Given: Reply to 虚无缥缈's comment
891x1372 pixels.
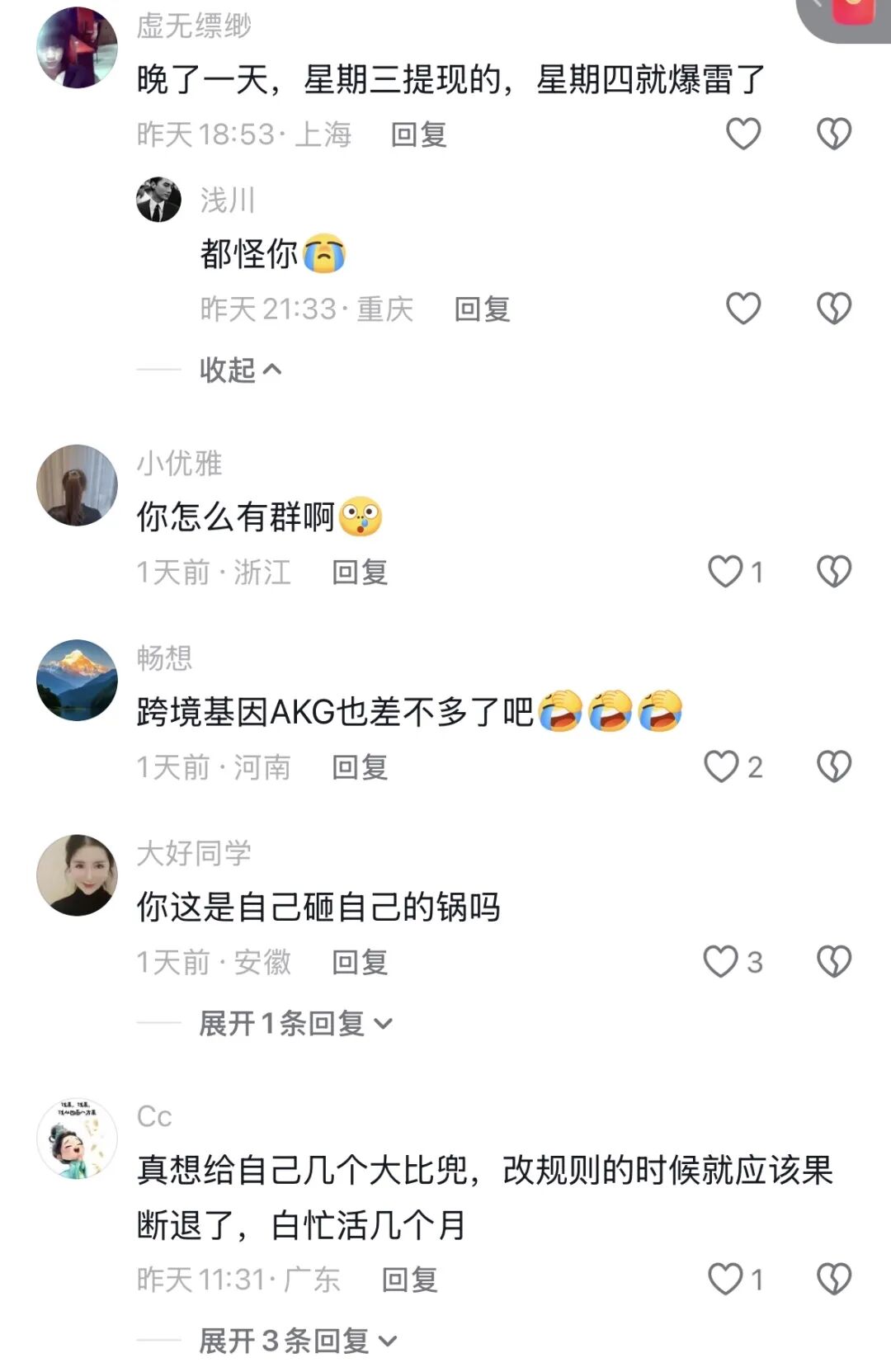Looking at the screenshot, I should click(x=418, y=134).
